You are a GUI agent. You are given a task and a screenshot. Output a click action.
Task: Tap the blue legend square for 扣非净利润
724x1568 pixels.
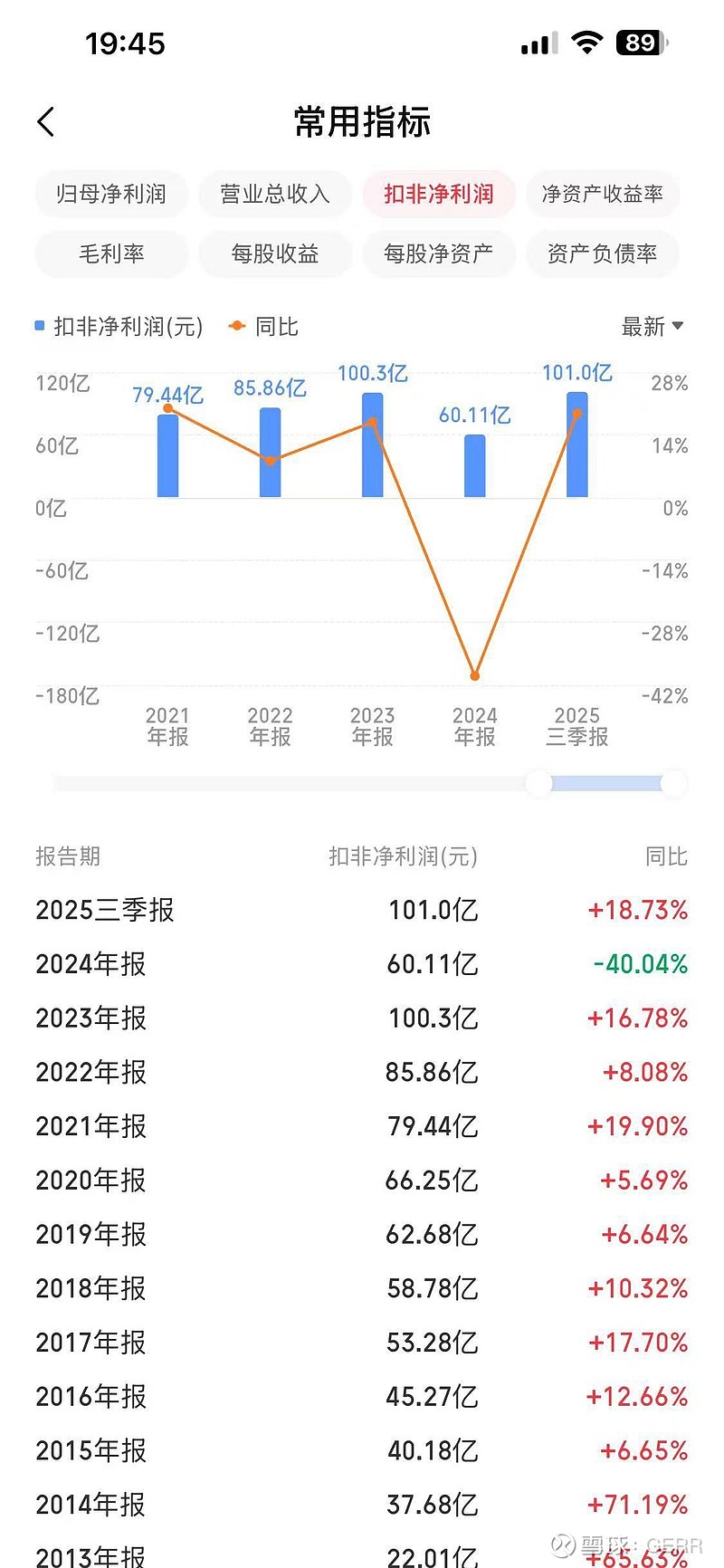coord(38,325)
